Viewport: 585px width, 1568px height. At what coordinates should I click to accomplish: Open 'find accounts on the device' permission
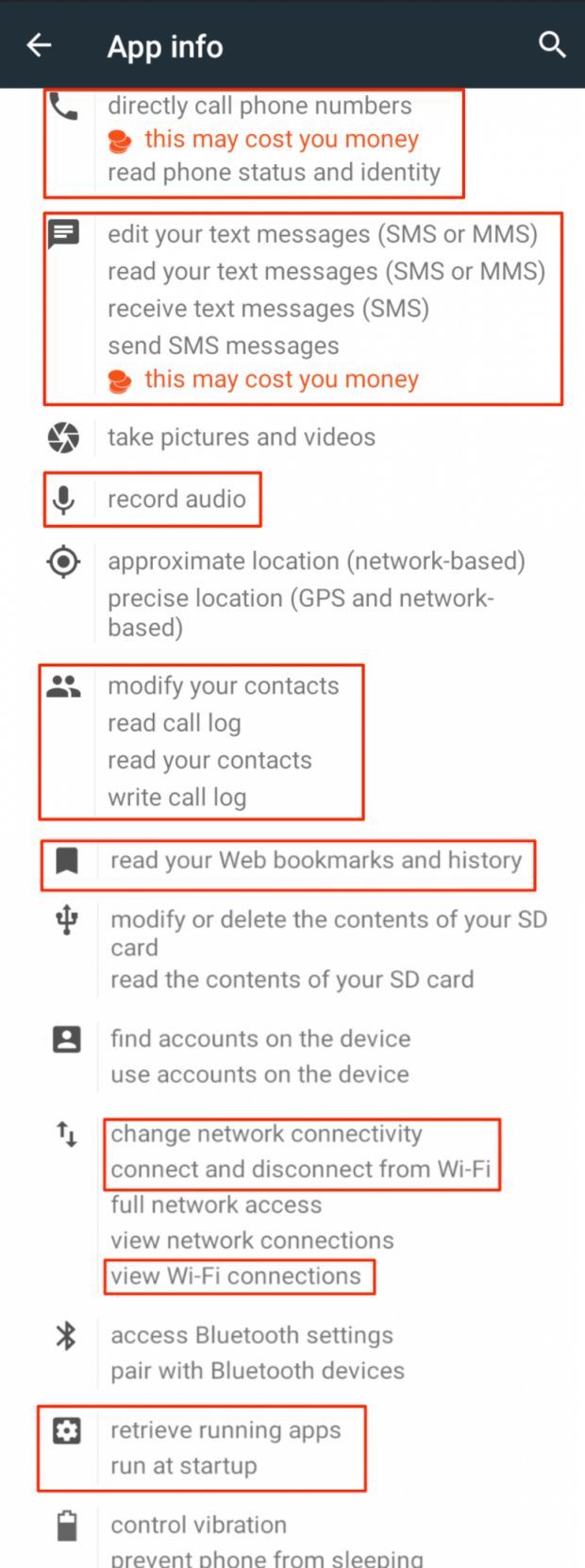tap(260, 1039)
